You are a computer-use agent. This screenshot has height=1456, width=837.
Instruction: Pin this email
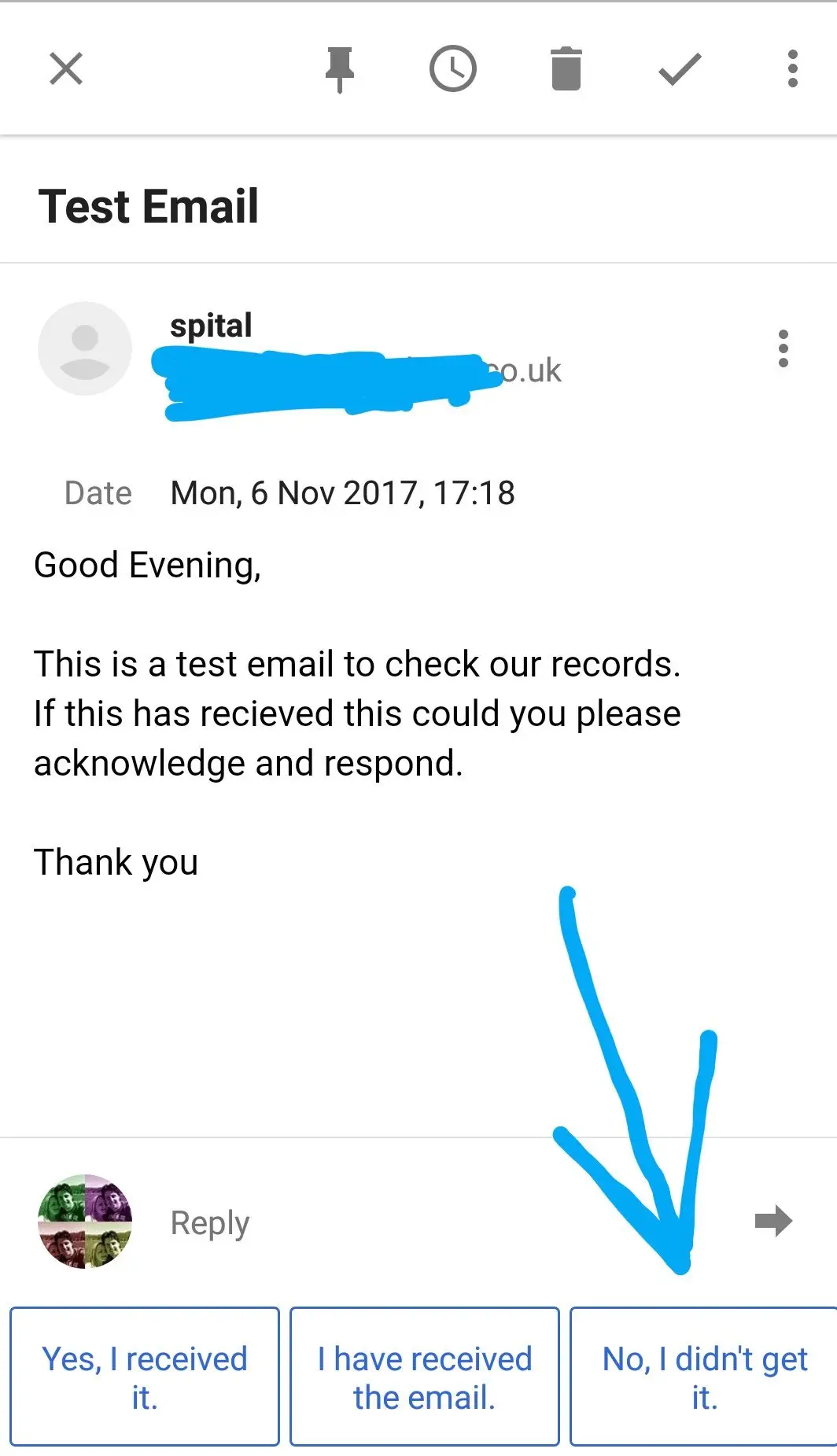click(x=340, y=69)
